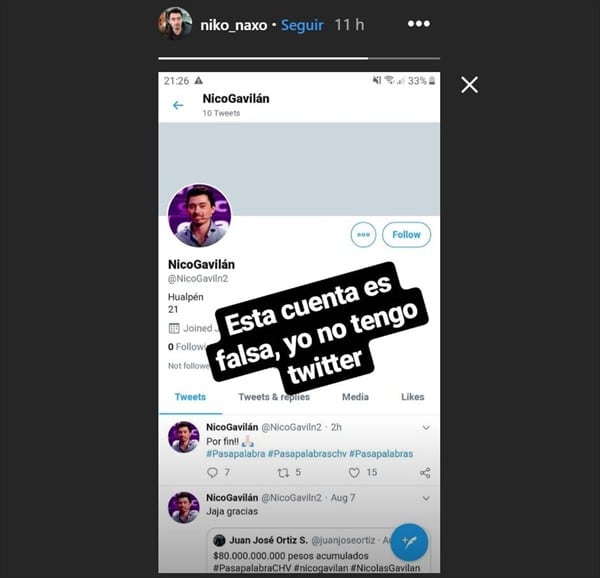Follow niko_naxo with the Seguir button
Image resolution: width=600 pixels, height=578 pixels.
click(x=302, y=24)
